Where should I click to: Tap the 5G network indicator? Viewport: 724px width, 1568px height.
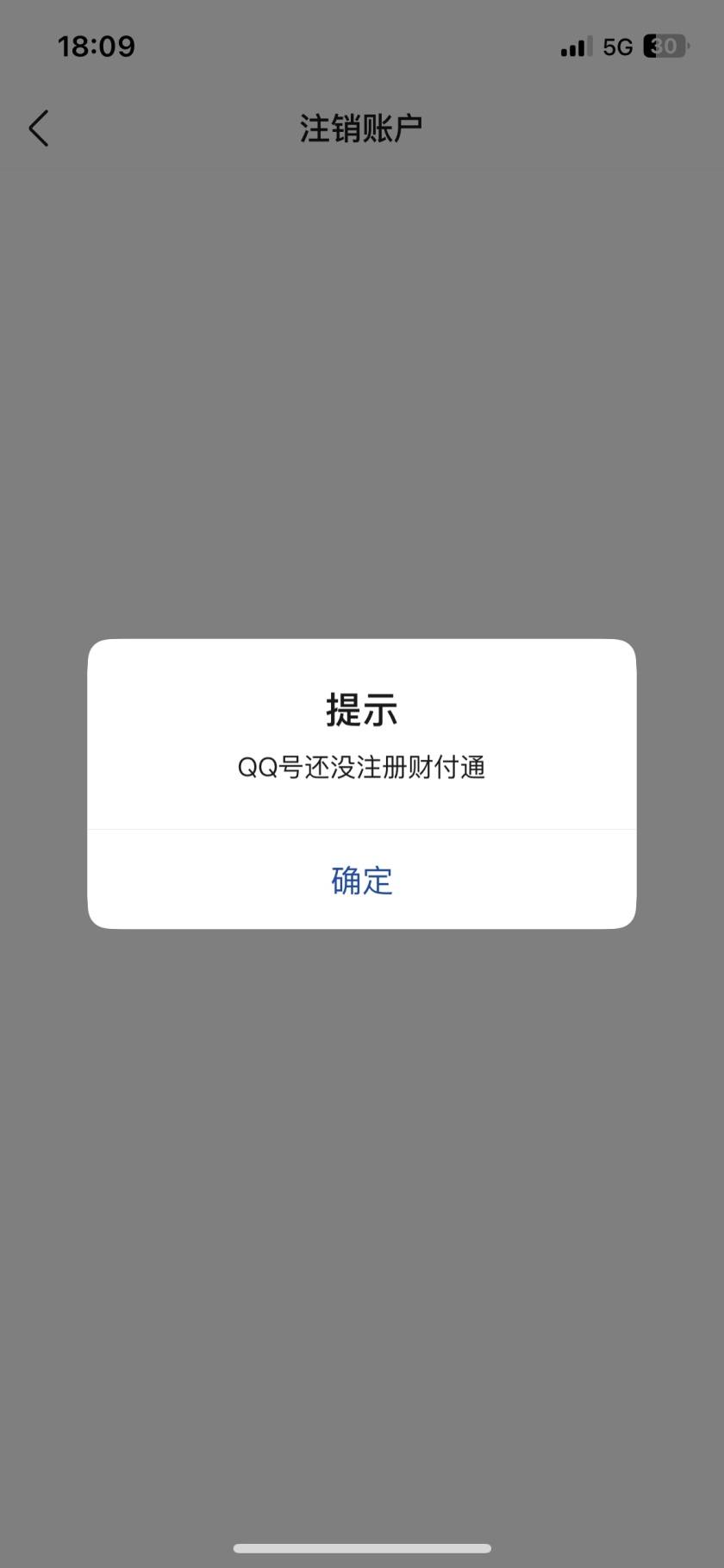click(x=615, y=47)
